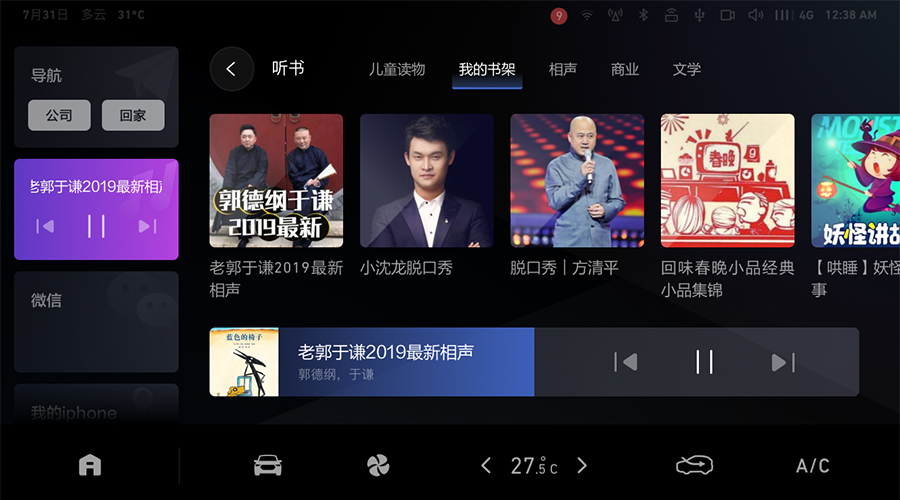Switch to the 相声 tab
900x500 pixels.
click(563, 69)
